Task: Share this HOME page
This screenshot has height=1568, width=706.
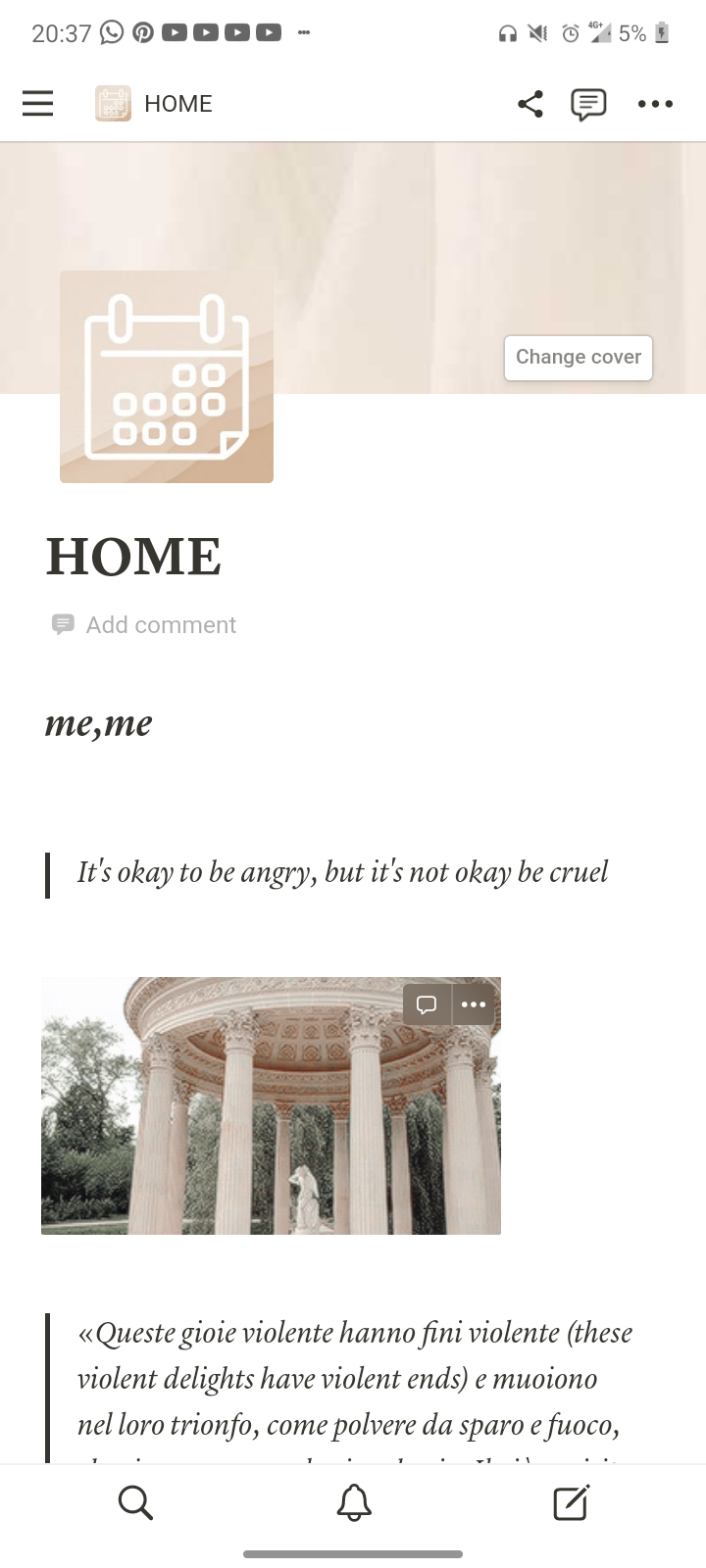Action: point(530,104)
